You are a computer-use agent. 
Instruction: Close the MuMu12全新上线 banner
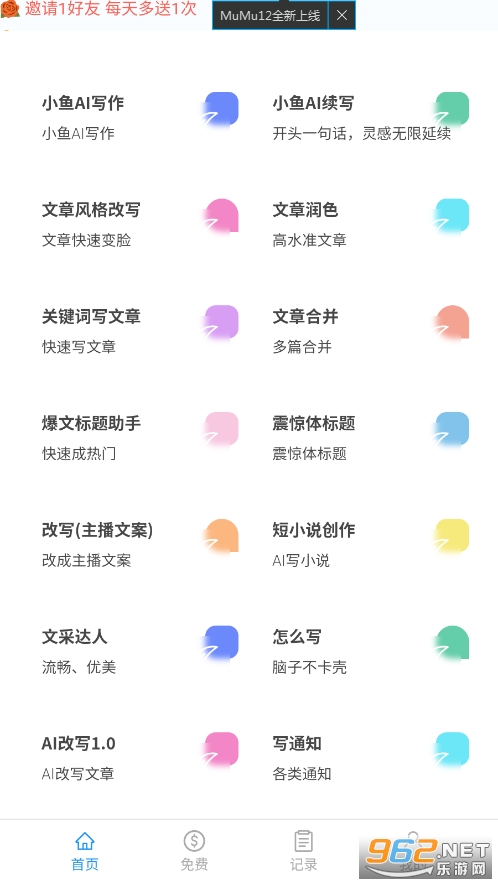click(342, 15)
